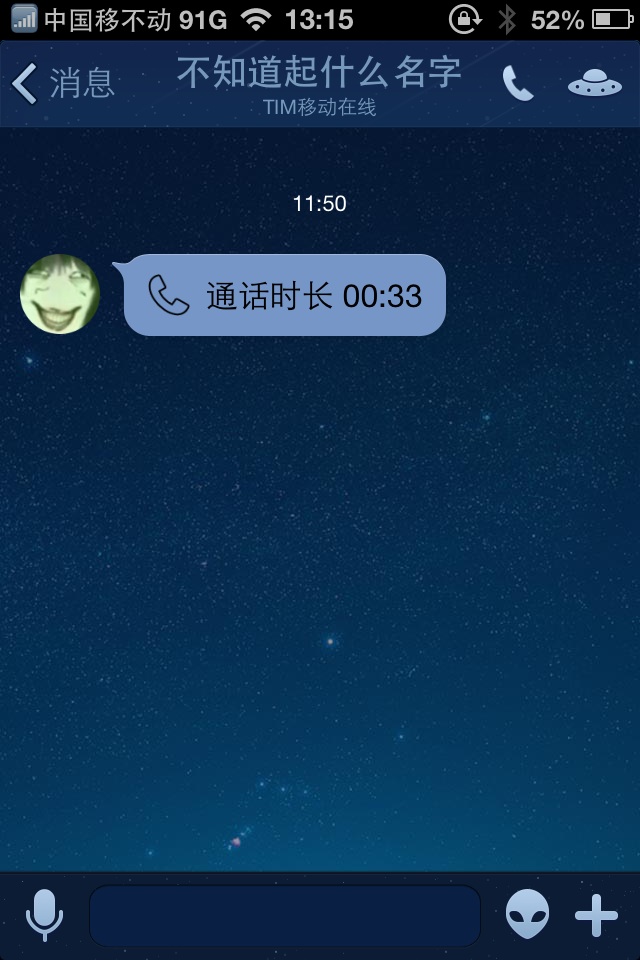This screenshot has height=960, width=640.
Task: Open the contact's avatar profile
Action: 60,294
